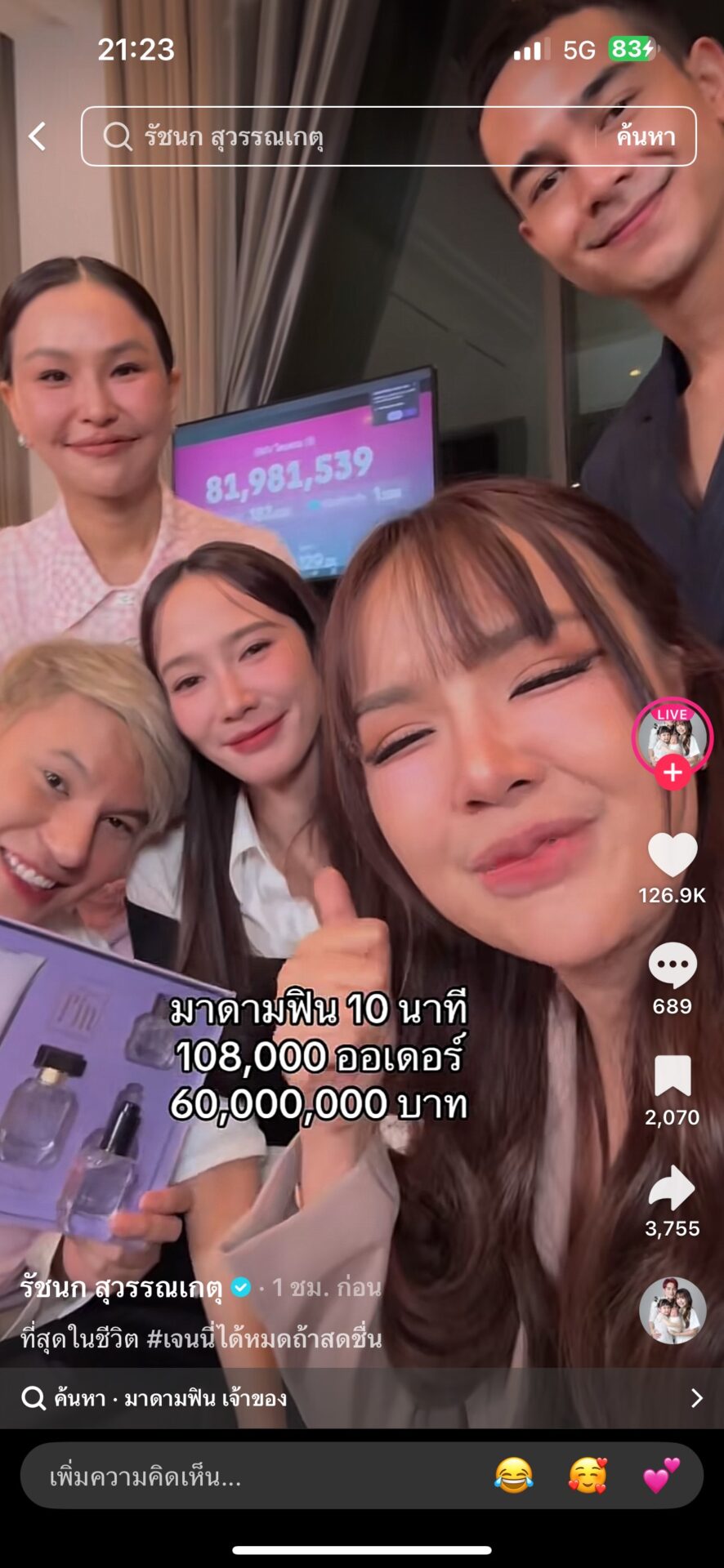Send the smiling hearts emoji reaction
724x1568 pixels.
pos(588,1476)
